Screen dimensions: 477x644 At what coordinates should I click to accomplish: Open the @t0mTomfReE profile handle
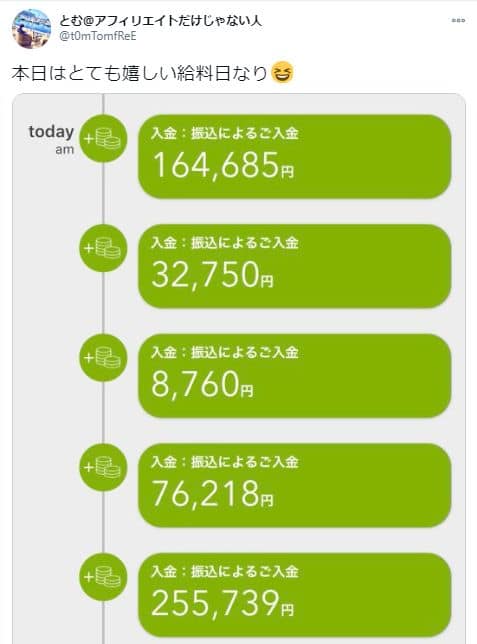coord(98,36)
